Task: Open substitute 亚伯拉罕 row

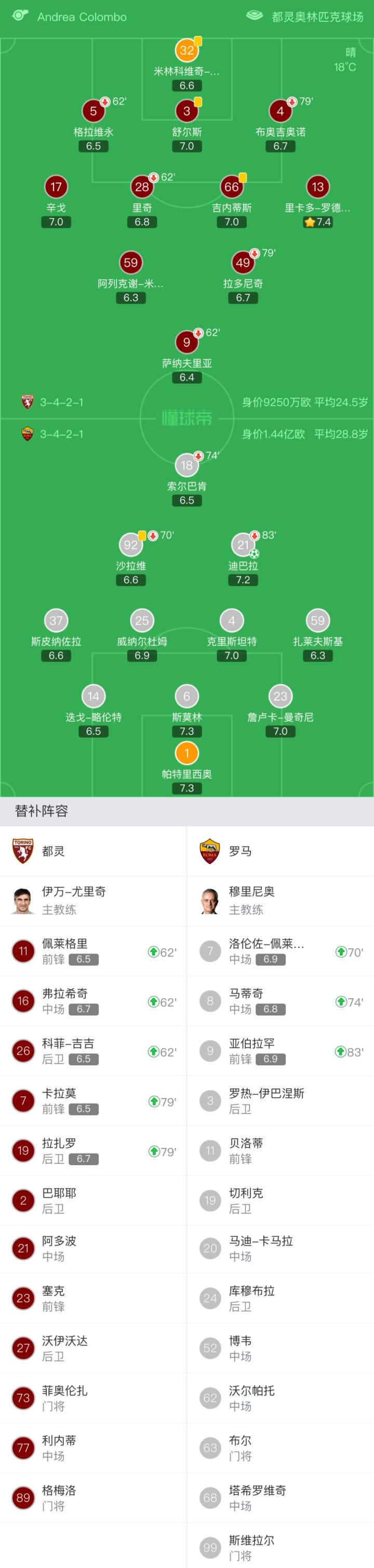Action: click(x=280, y=1051)
